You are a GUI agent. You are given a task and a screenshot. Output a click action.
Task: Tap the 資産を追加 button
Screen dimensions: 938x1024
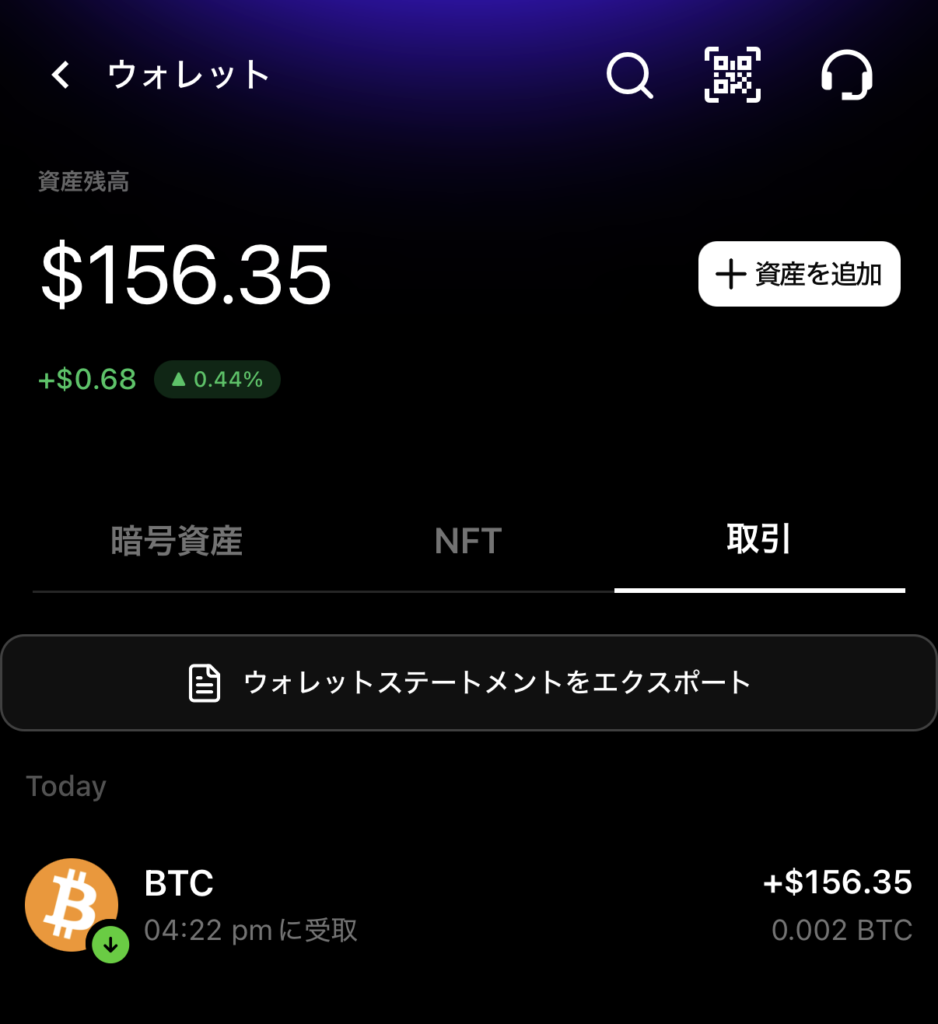[799, 274]
